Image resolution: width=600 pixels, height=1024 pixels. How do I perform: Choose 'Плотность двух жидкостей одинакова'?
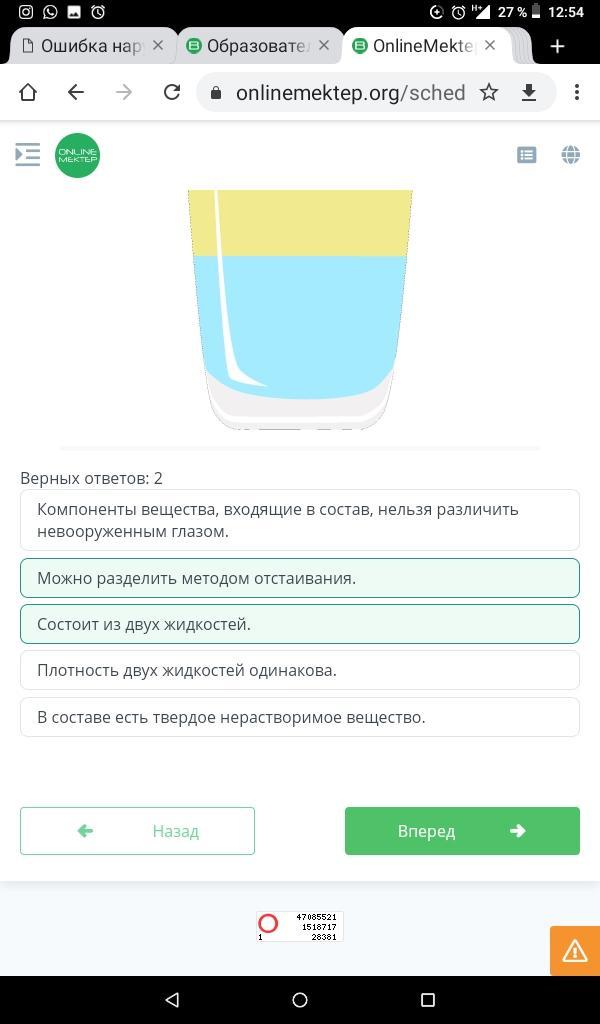point(300,670)
